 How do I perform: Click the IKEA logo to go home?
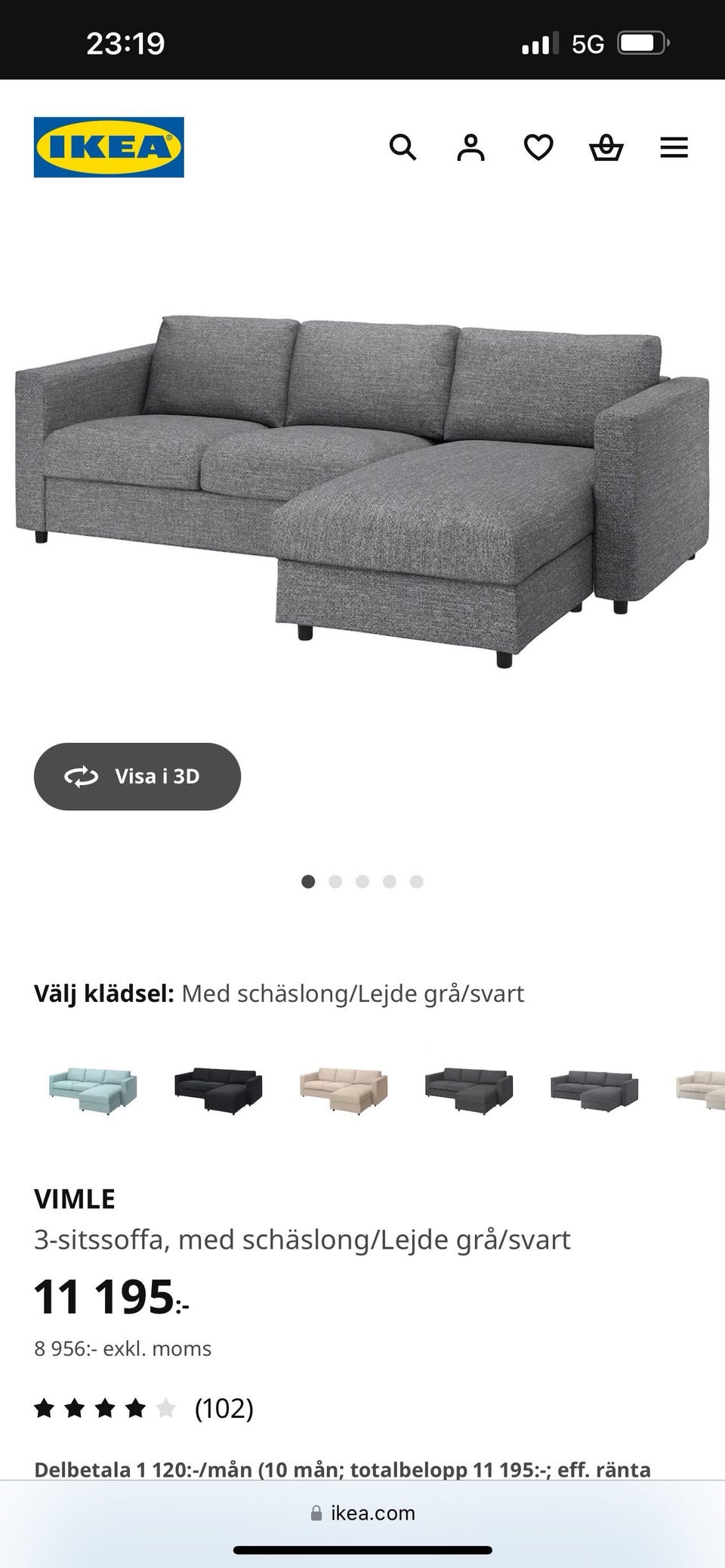point(109,146)
